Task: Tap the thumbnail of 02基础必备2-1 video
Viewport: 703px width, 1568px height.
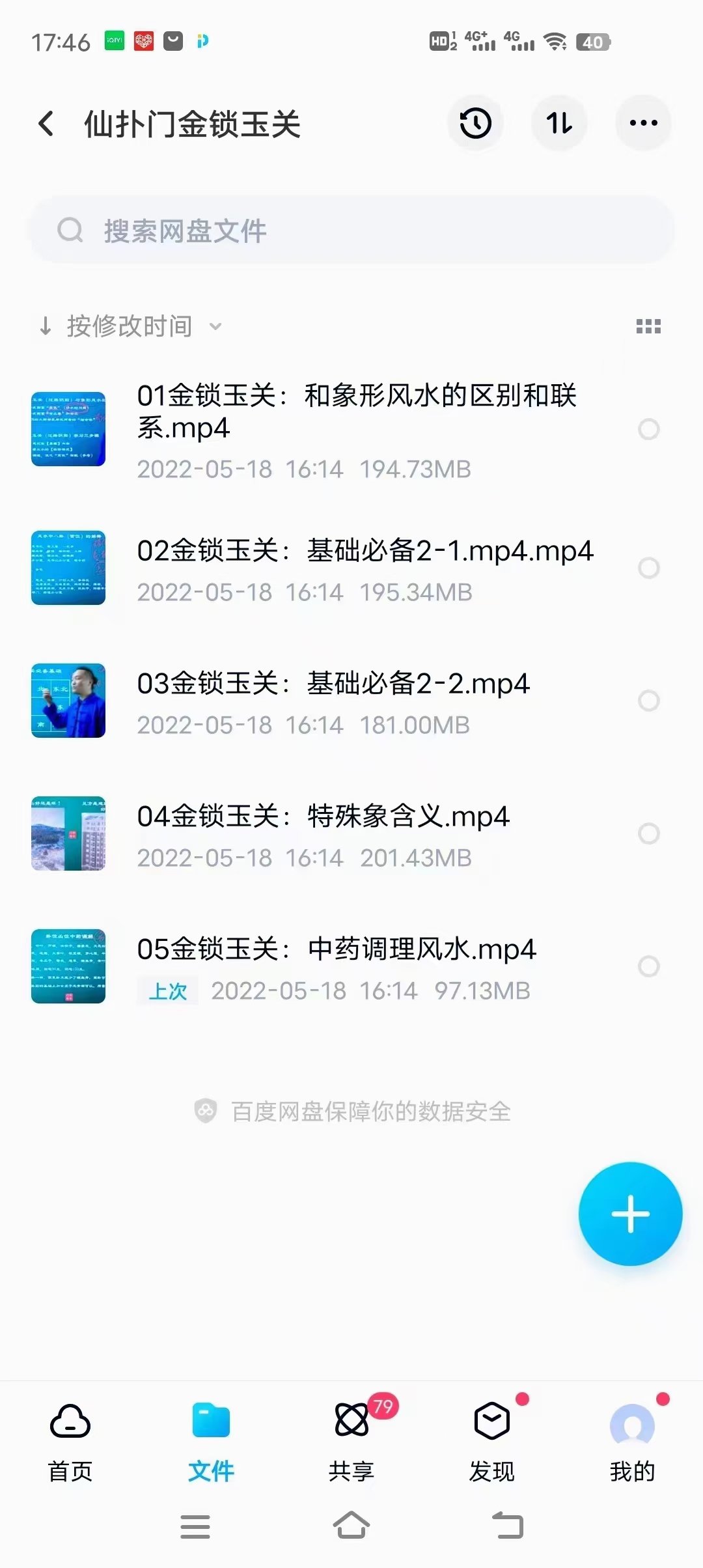Action: click(x=69, y=568)
